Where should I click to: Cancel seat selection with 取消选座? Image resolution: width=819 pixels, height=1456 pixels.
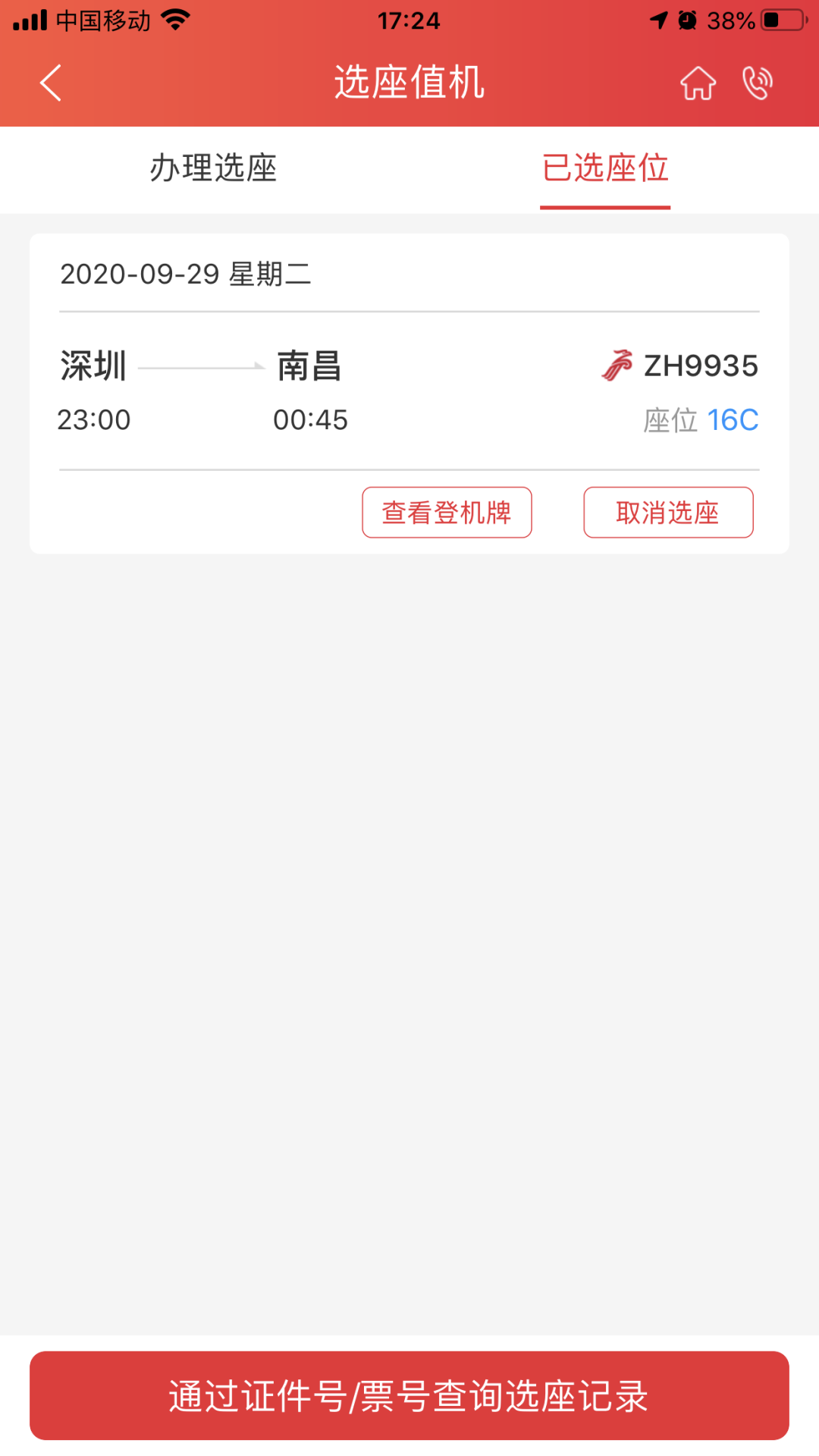pos(668,513)
